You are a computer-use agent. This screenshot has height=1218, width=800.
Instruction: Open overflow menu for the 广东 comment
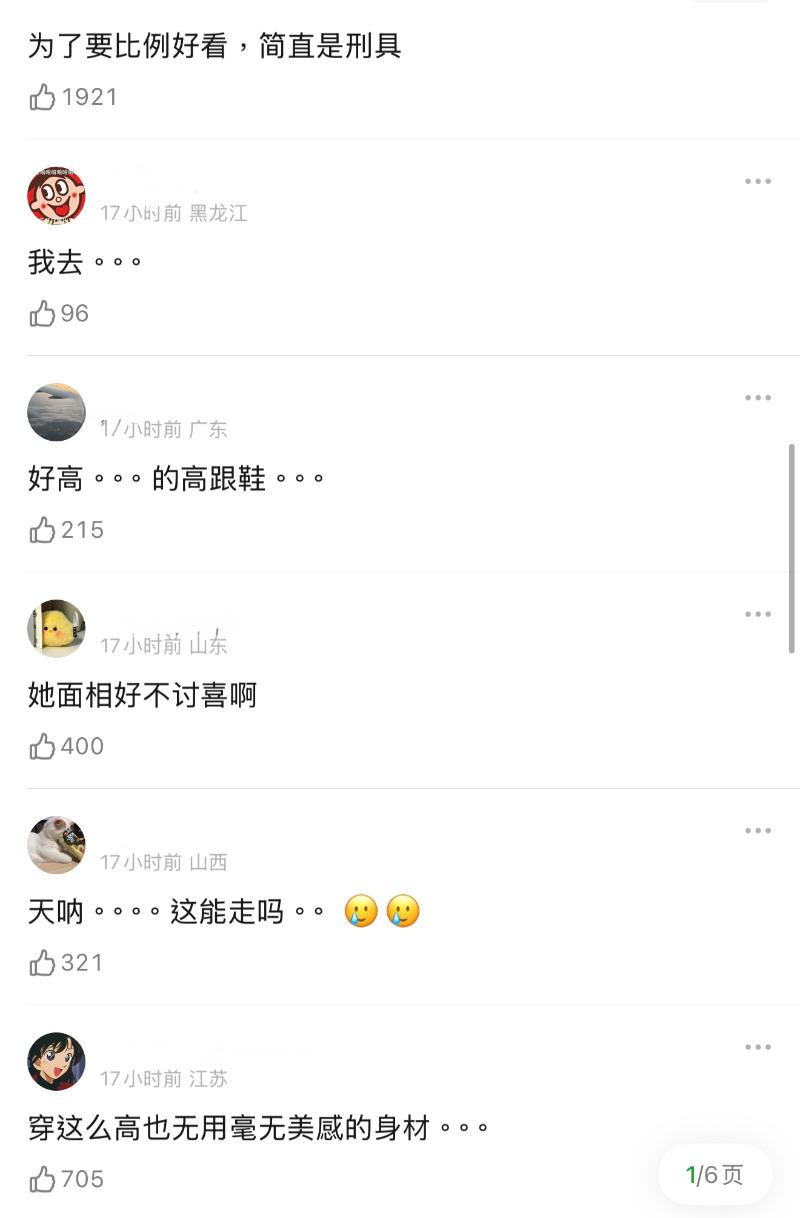tap(757, 398)
